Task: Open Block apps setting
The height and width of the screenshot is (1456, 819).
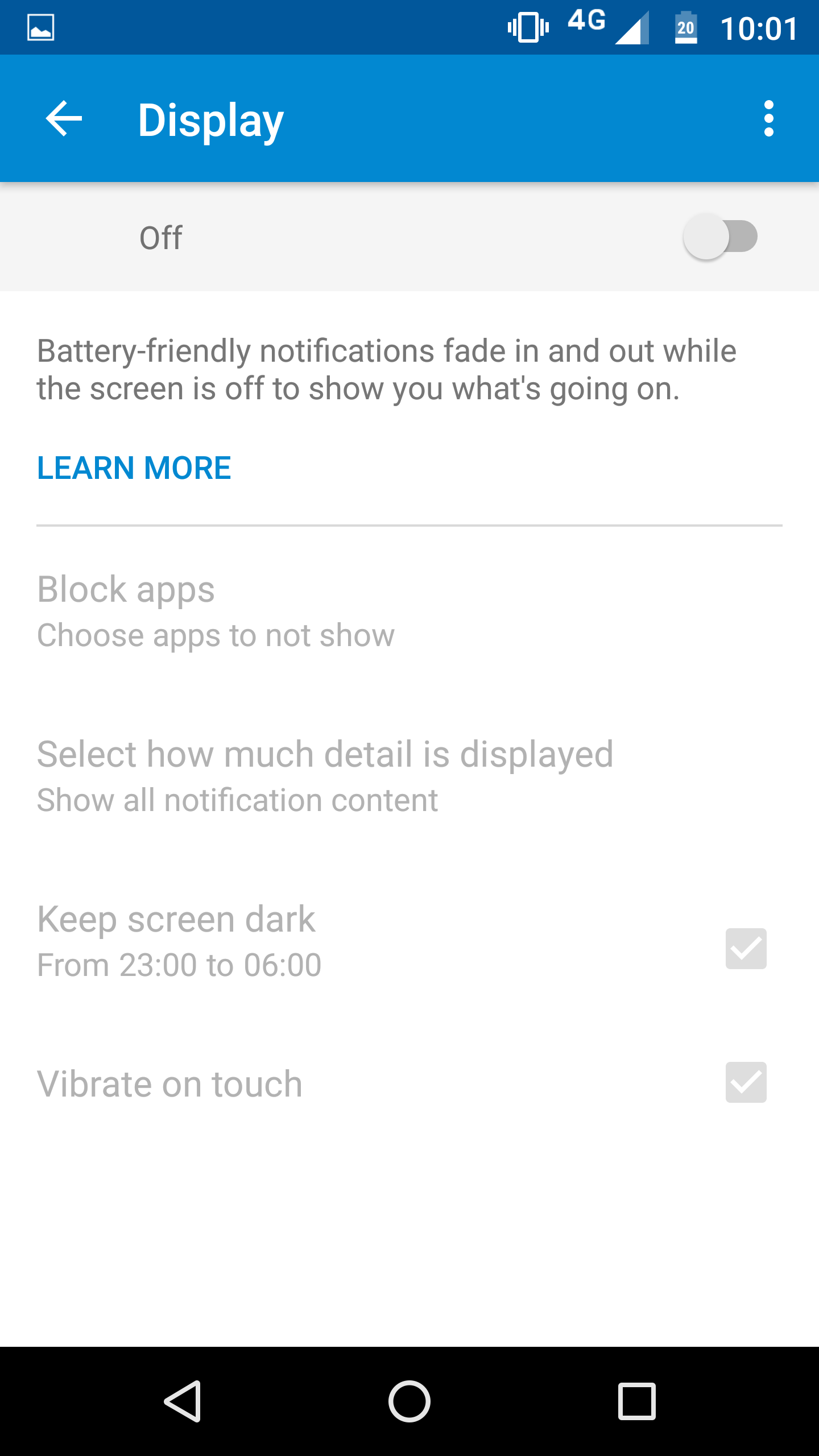Action: (x=216, y=611)
